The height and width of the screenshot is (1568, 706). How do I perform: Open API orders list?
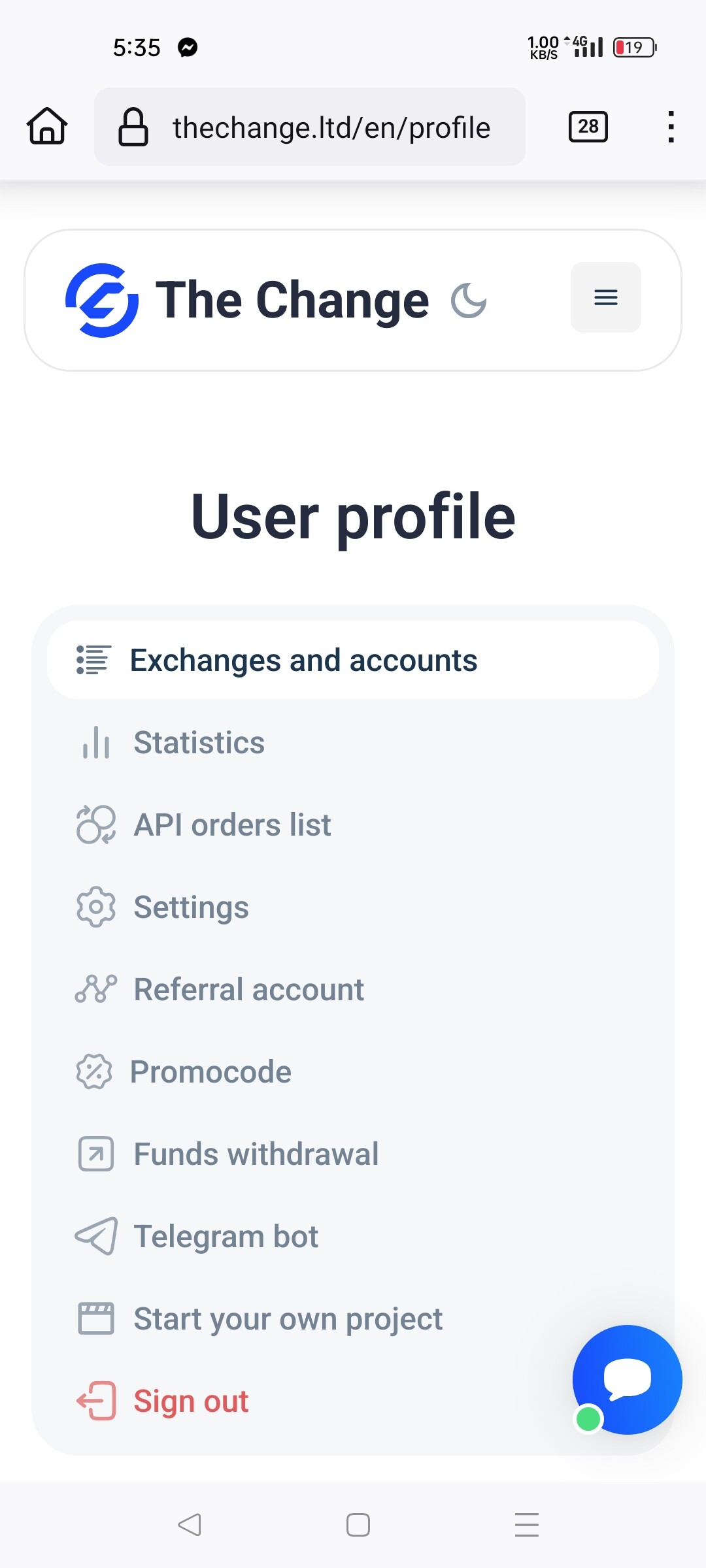click(x=353, y=825)
